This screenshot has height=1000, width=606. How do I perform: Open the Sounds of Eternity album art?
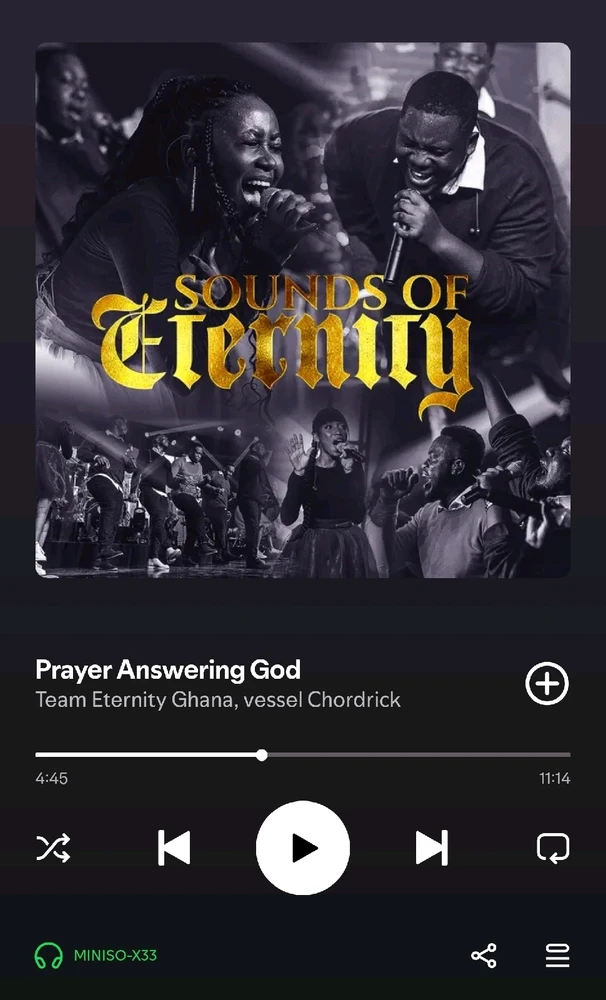click(303, 310)
